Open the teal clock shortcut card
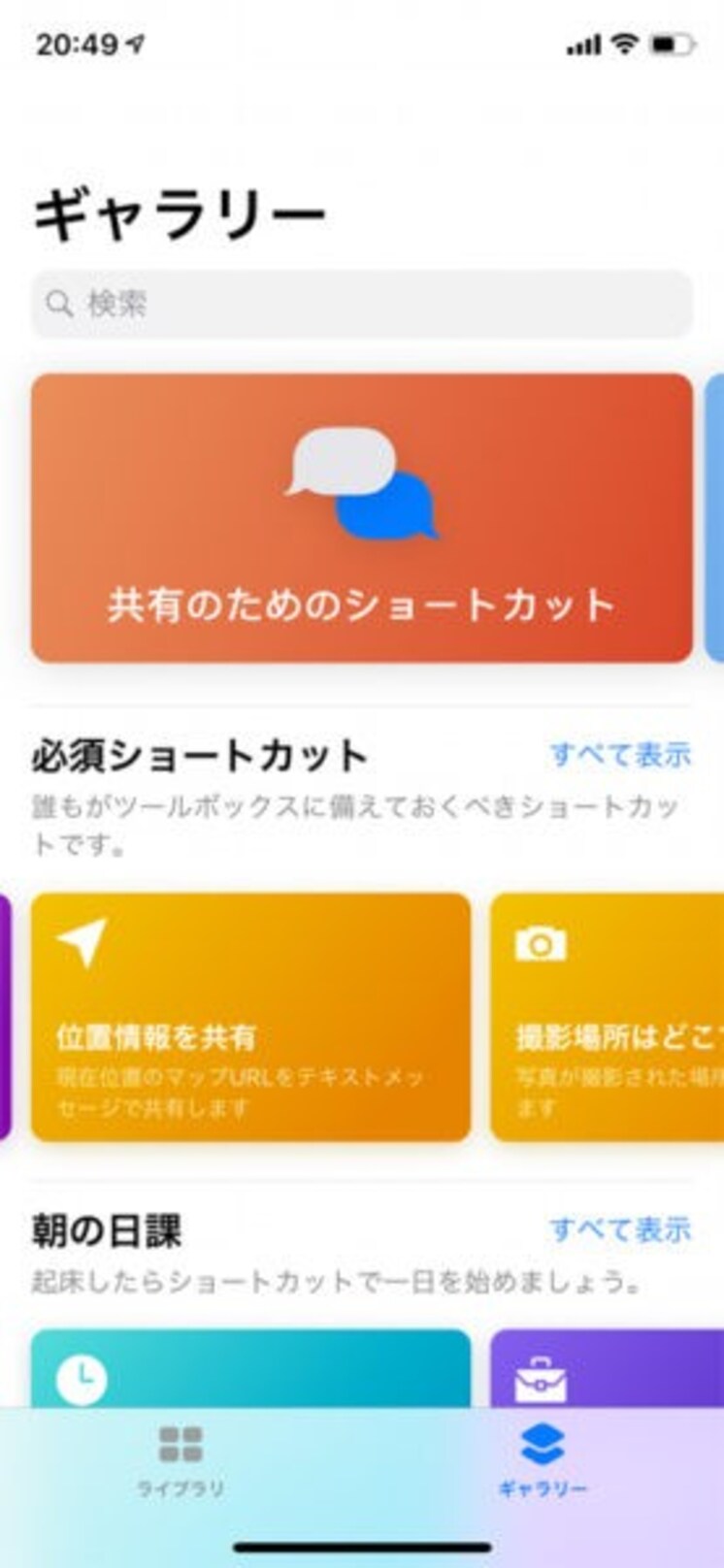Image resolution: width=724 pixels, height=1568 pixels. pos(250,1369)
